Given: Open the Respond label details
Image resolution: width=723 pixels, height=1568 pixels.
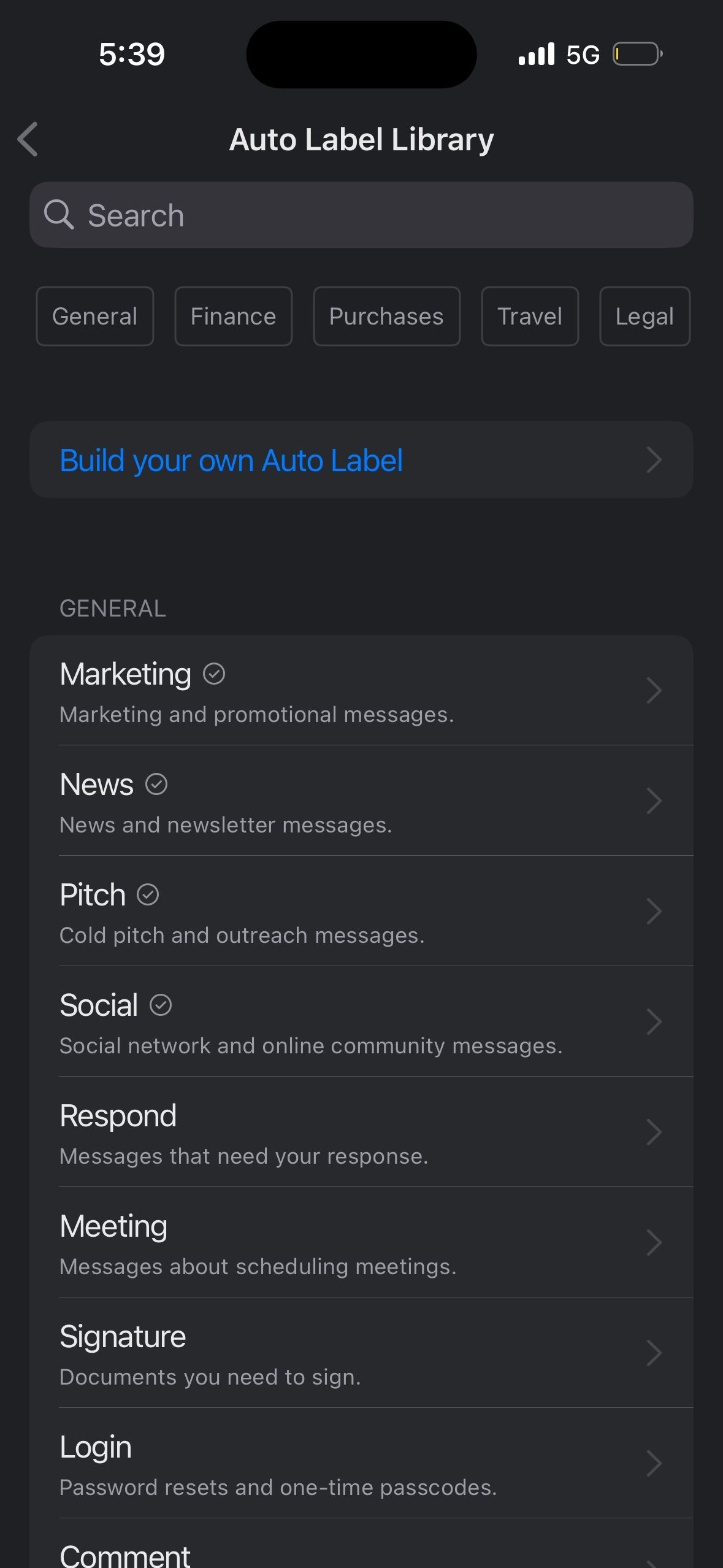Looking at the screenshot, I should (x=361, y=1132).
